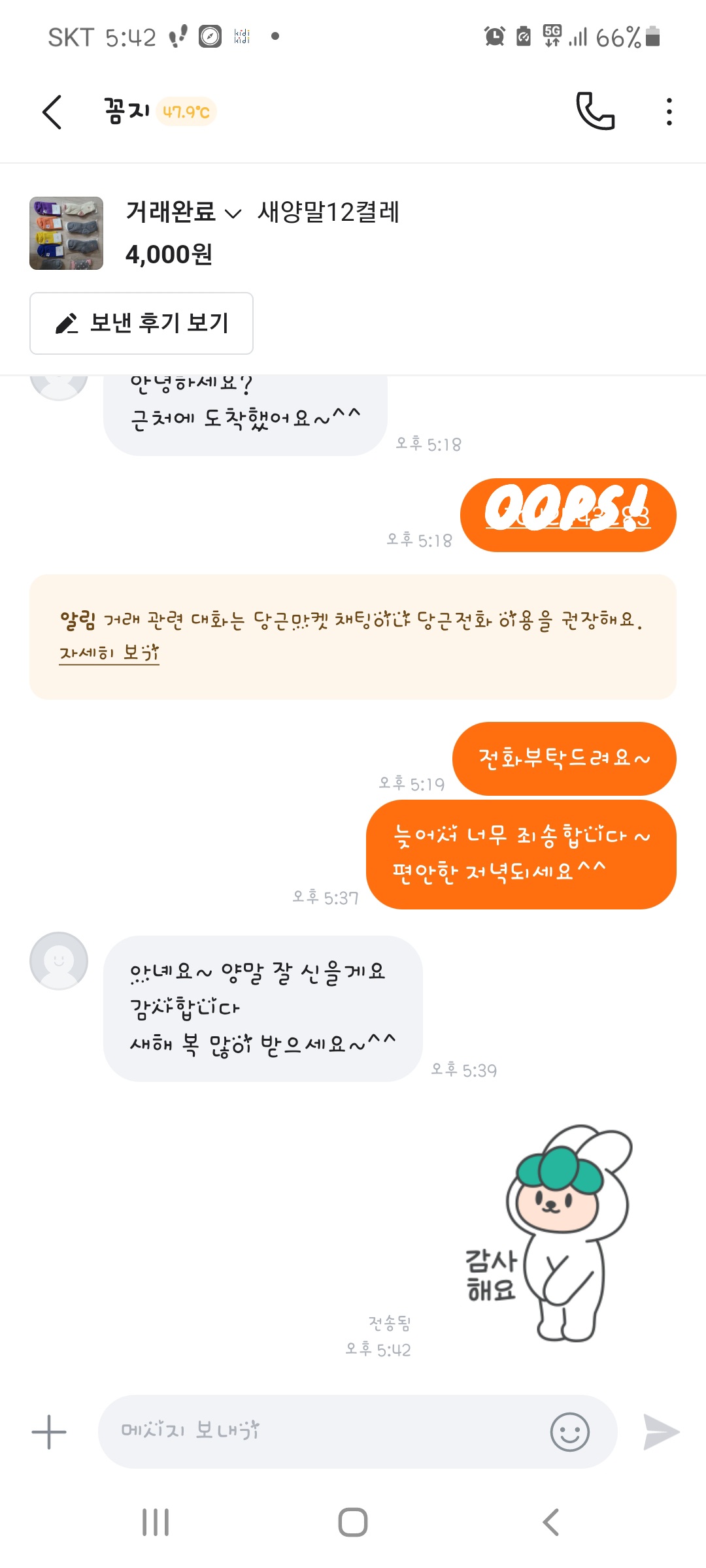Image resolution: width=706 pixels, height=1568 pixels.
Task: View the other user's profile avatar
Action: pyautogui.click(x=59, y=961)
